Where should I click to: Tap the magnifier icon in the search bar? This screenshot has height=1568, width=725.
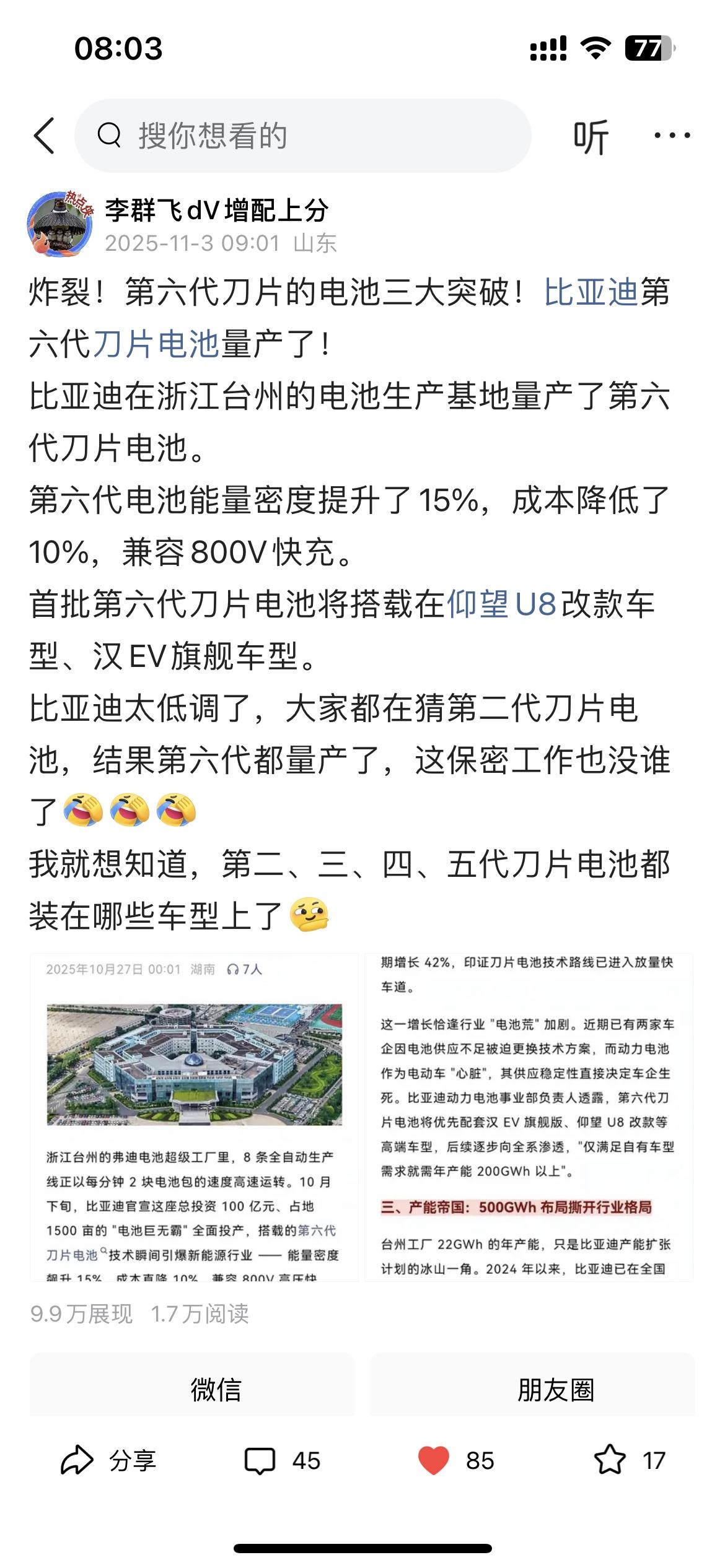[x=110, y=136]
